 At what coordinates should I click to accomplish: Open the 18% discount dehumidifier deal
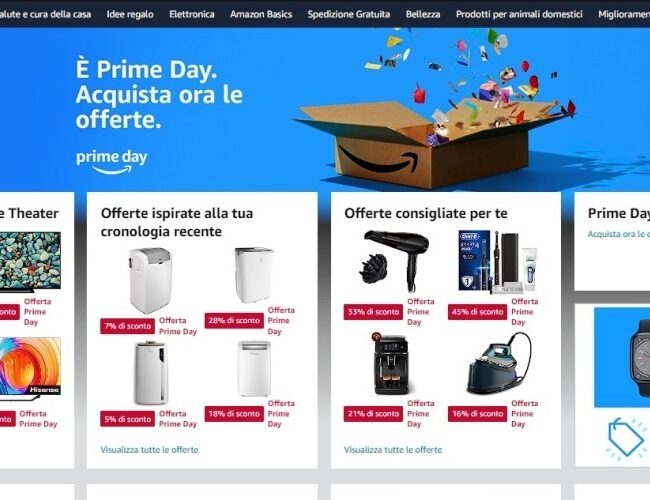(253, 369)
